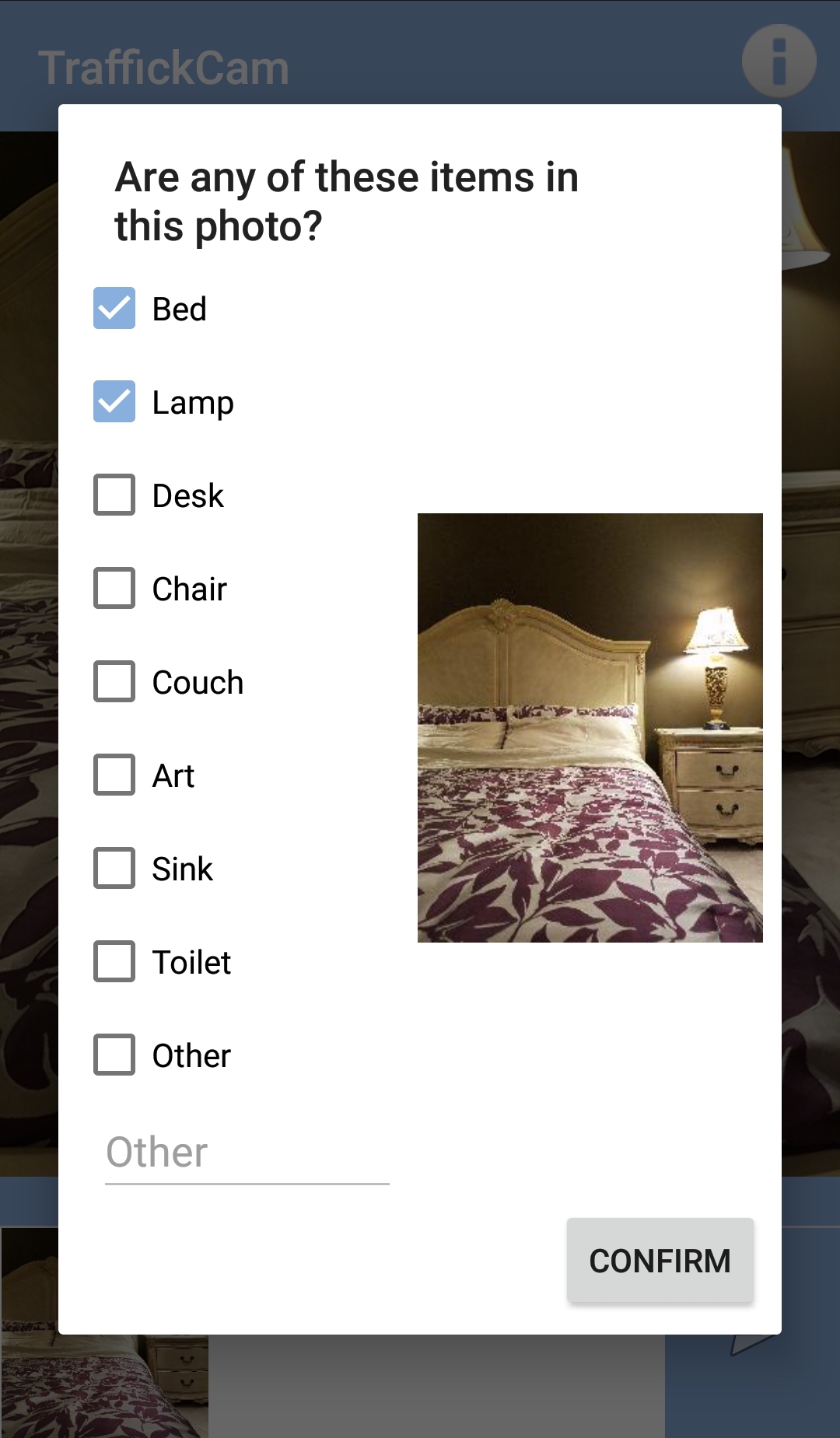Confirm the selected items
Screen dimensions: 840x1438
click(x=660, y=1261)
